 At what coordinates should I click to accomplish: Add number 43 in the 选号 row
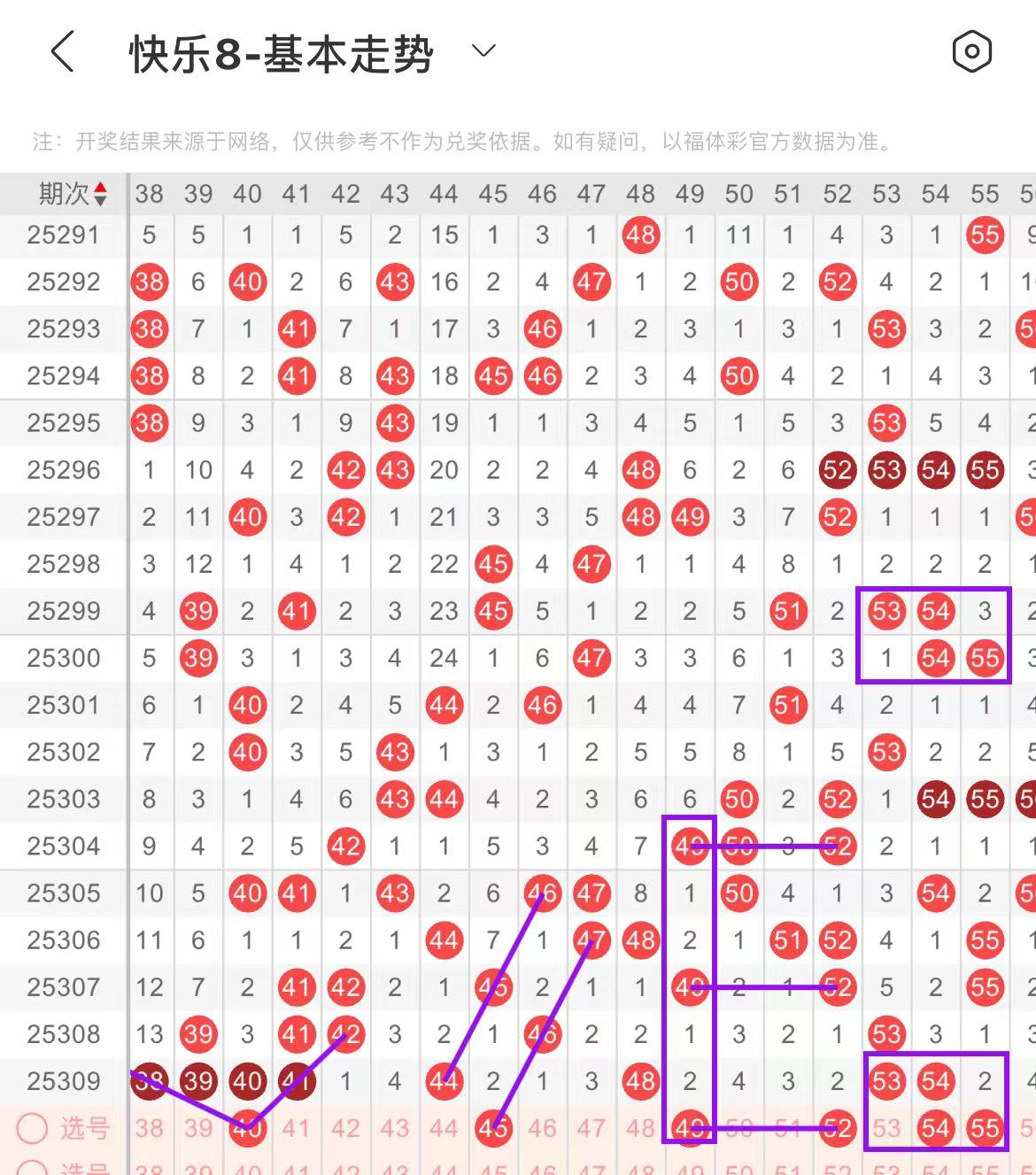[x=395, y=1128]
